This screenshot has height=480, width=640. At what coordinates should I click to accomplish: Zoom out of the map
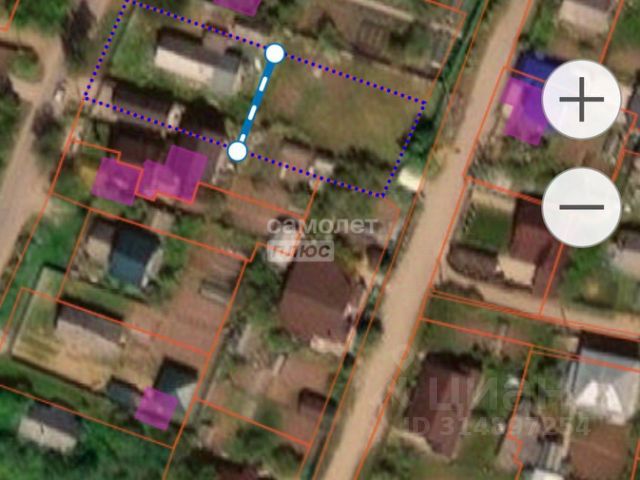pos(581,207)
